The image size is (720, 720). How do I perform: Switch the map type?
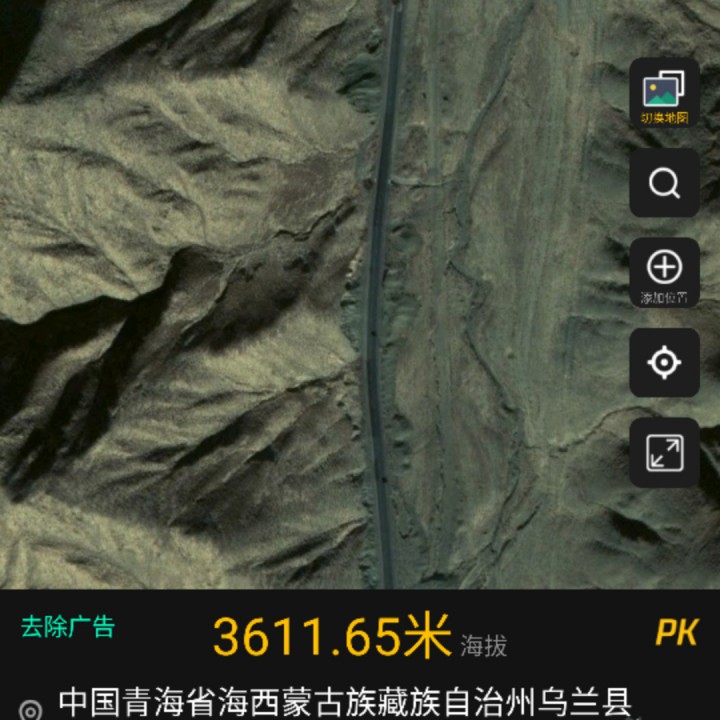(x=664, y=95)
